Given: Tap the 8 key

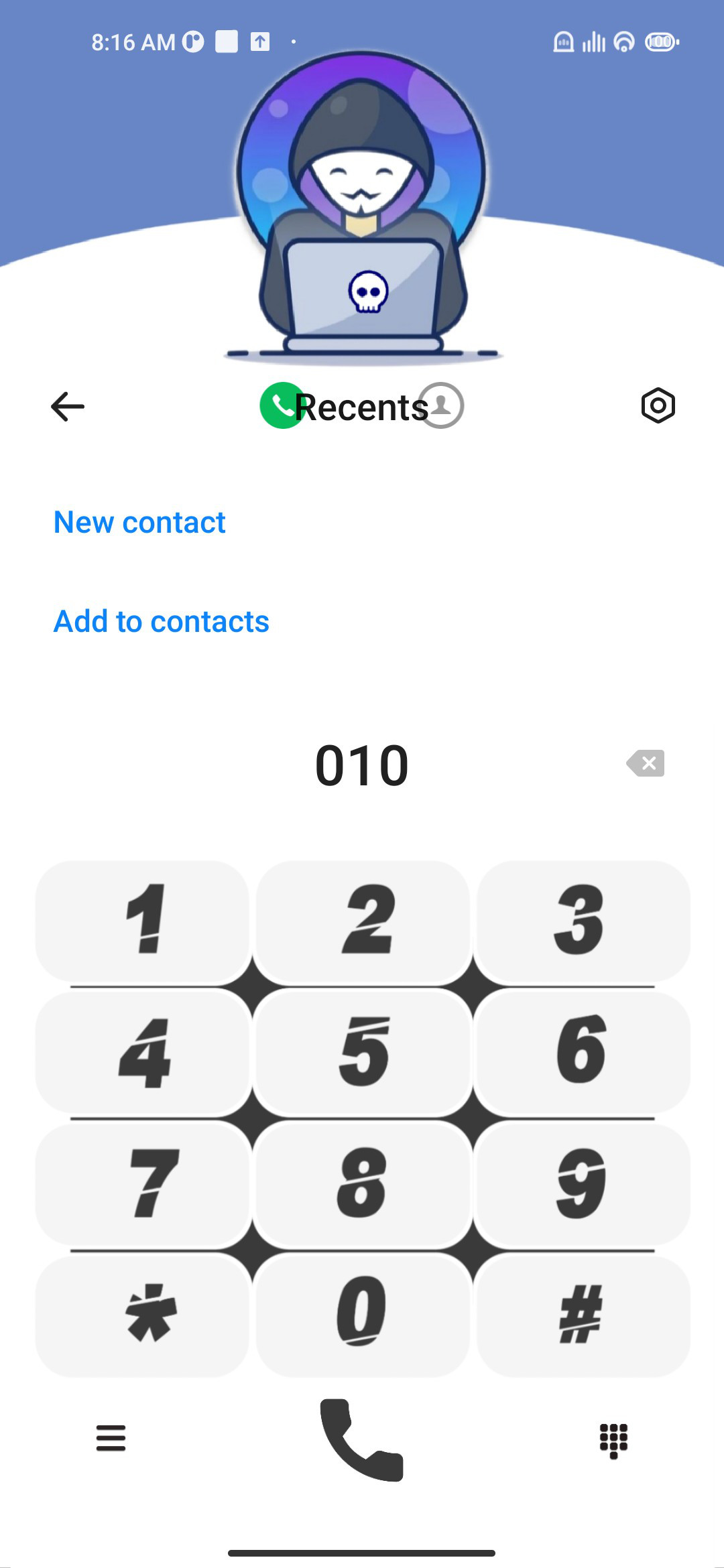Looking at the screenshot, I should [x=363, y=1184].
